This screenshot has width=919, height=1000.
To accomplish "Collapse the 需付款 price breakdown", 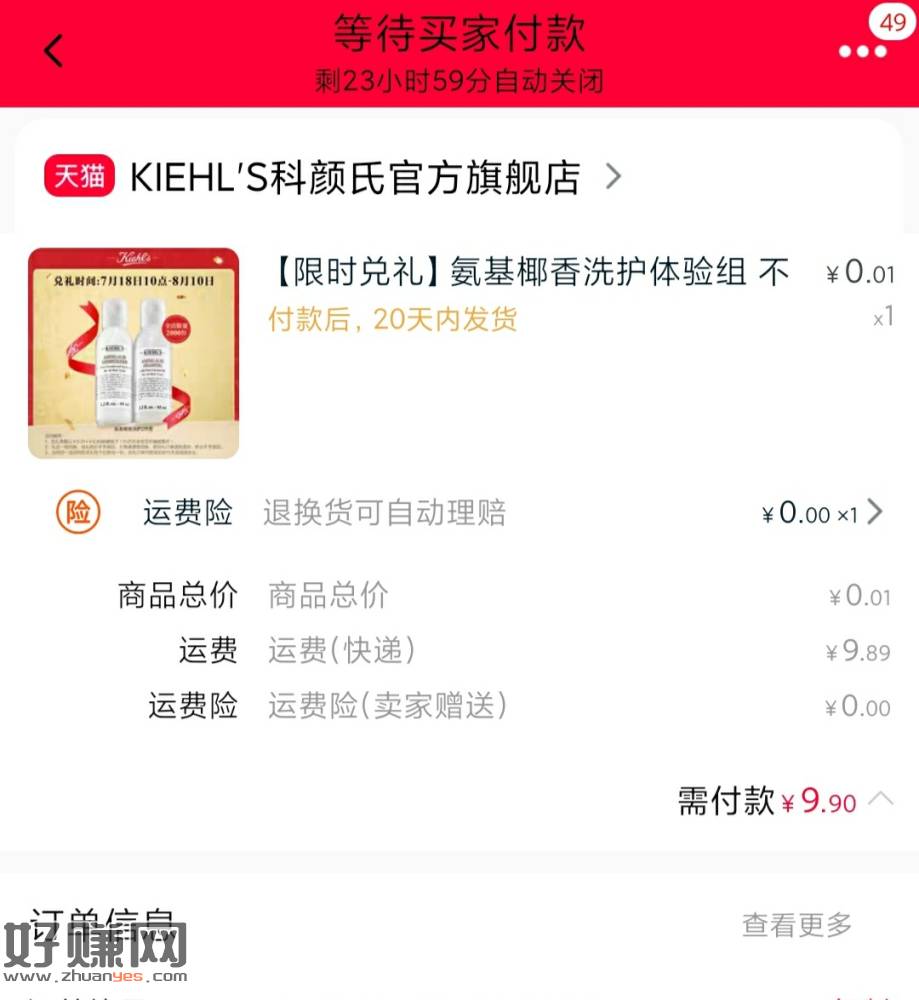I will (881, 799).
